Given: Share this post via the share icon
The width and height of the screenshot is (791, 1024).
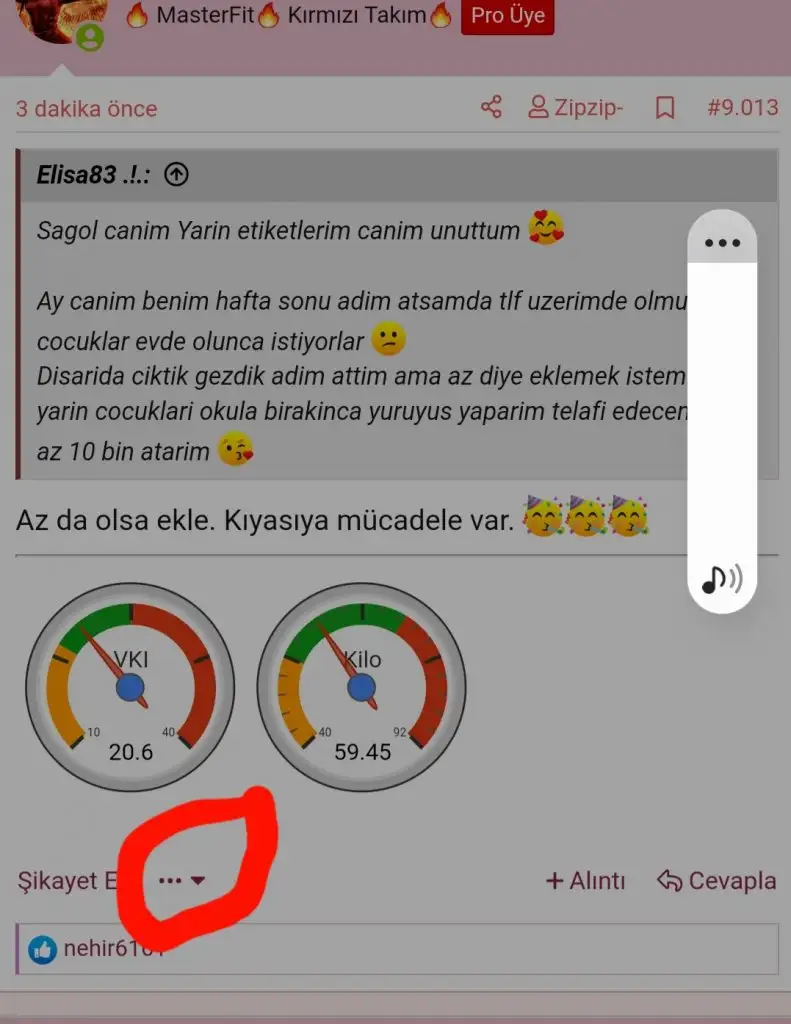Looking at the screenshot, I should click(491, 107).
